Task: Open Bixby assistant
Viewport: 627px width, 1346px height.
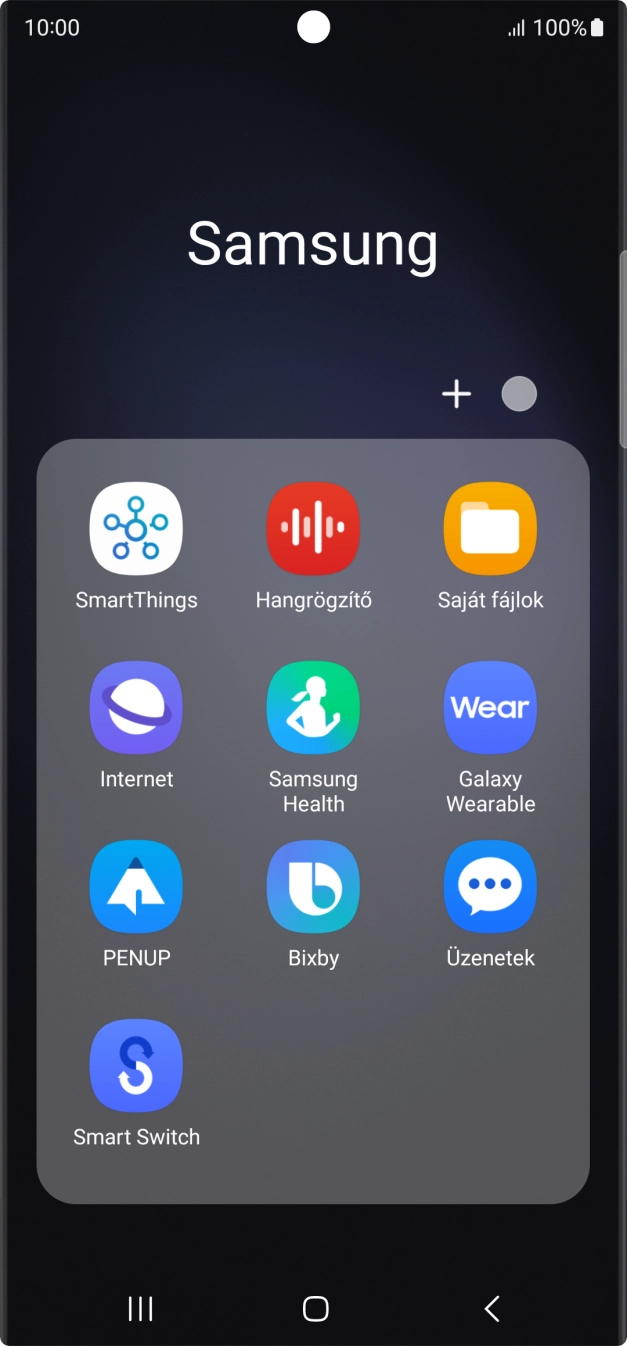Action: click(x=313, y=887)
